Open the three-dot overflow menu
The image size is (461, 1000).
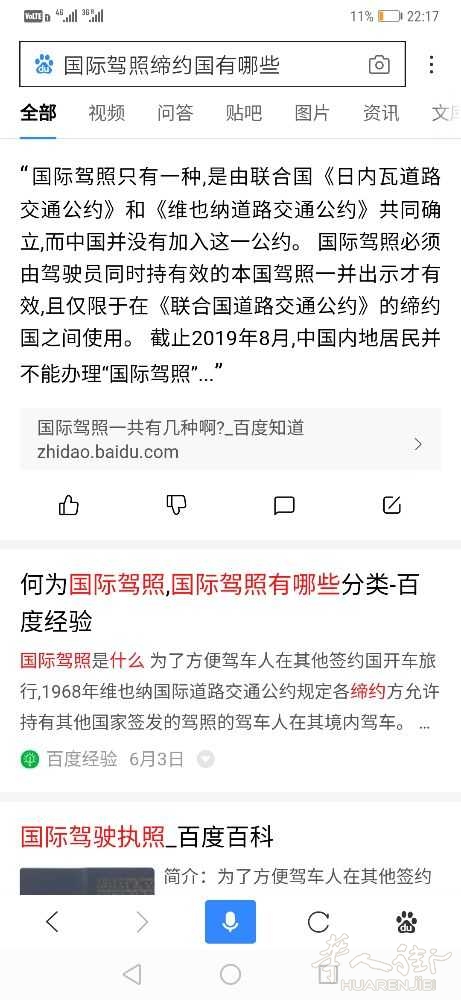(432, 64)
